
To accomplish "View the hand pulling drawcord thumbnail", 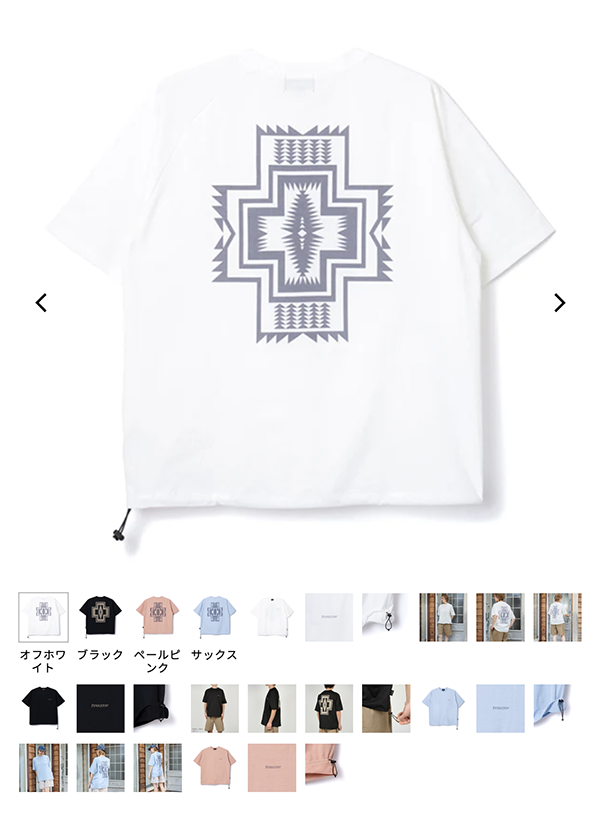I will point(386,708).
